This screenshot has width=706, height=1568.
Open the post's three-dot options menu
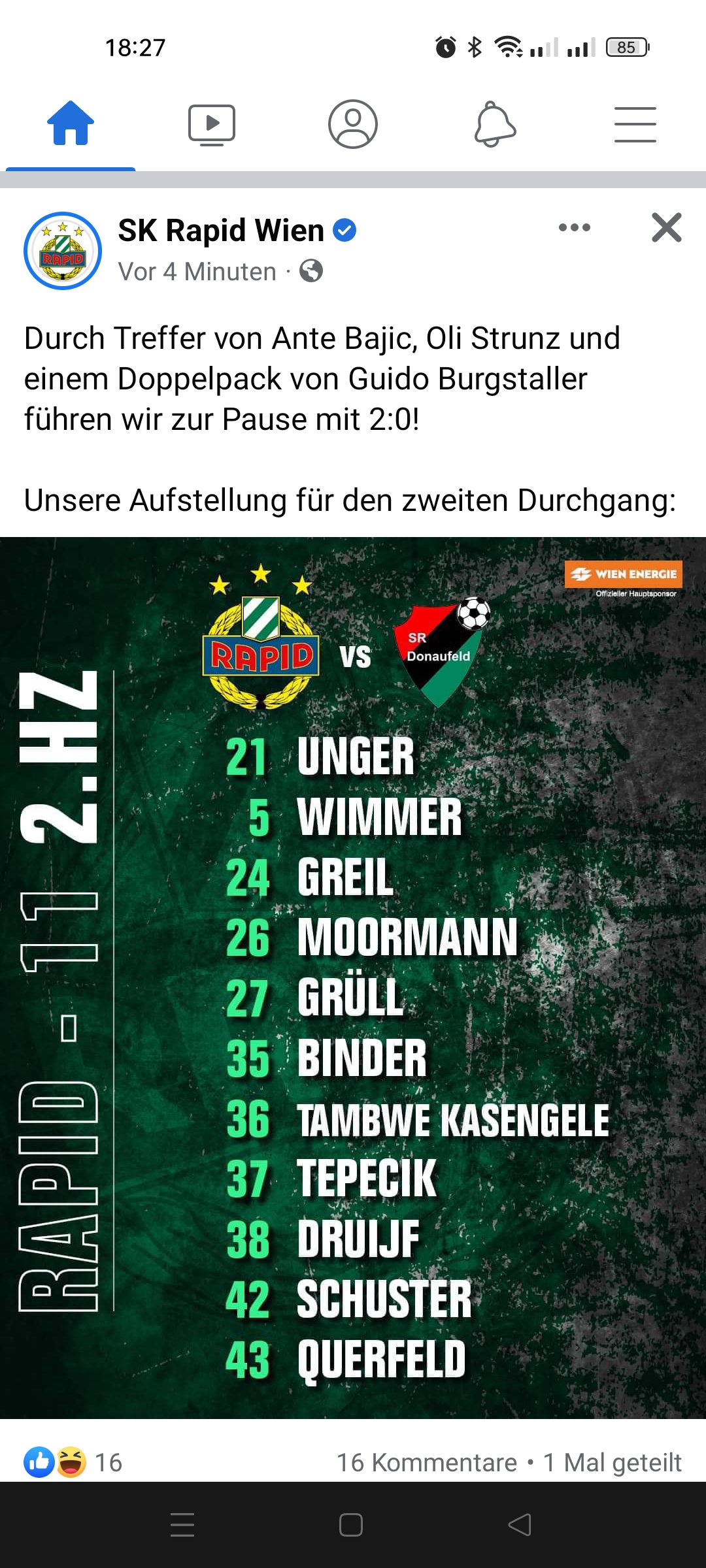click(x=575, y=227)
